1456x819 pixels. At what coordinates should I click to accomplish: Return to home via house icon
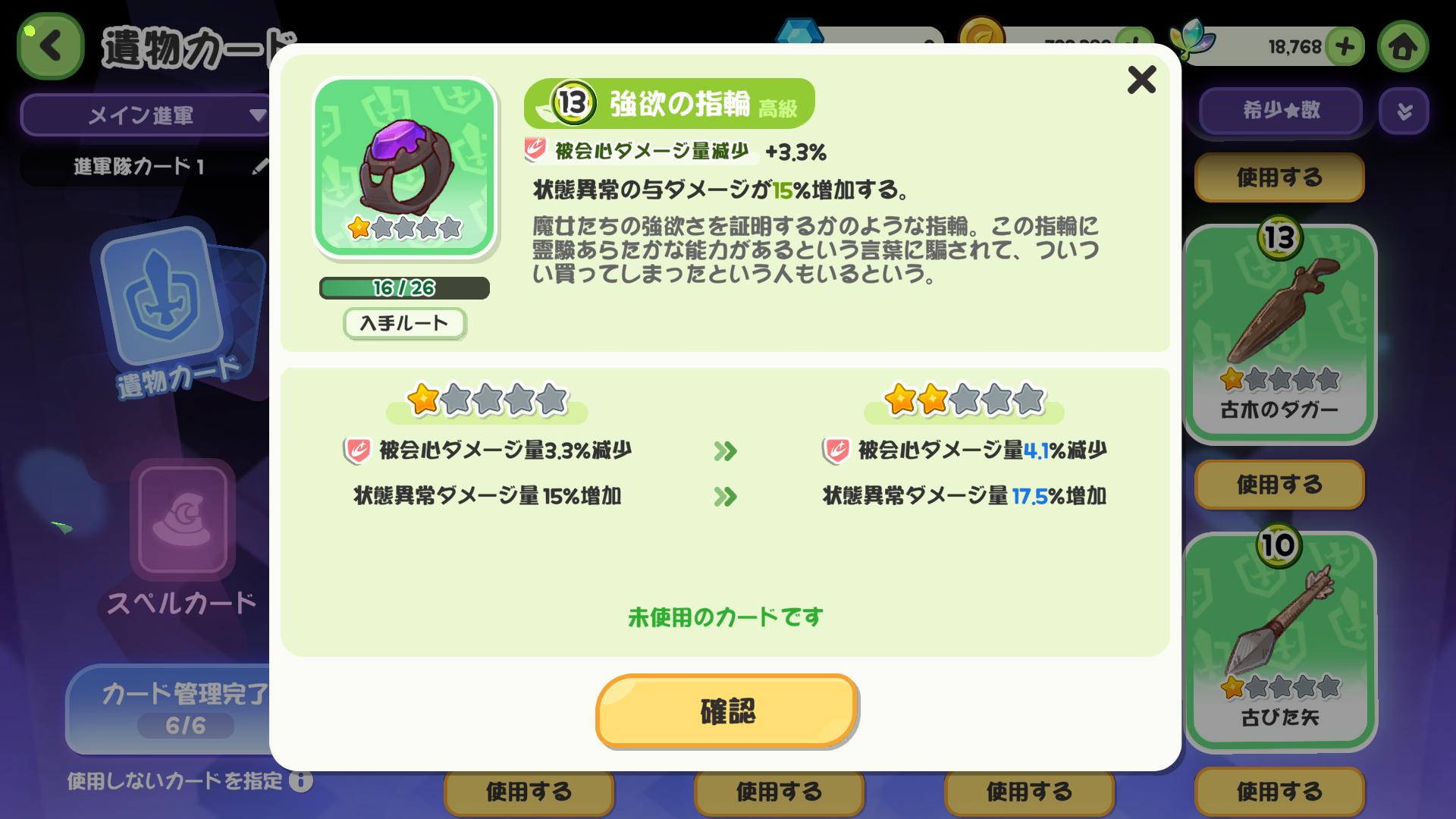[x=1402, y=47]
